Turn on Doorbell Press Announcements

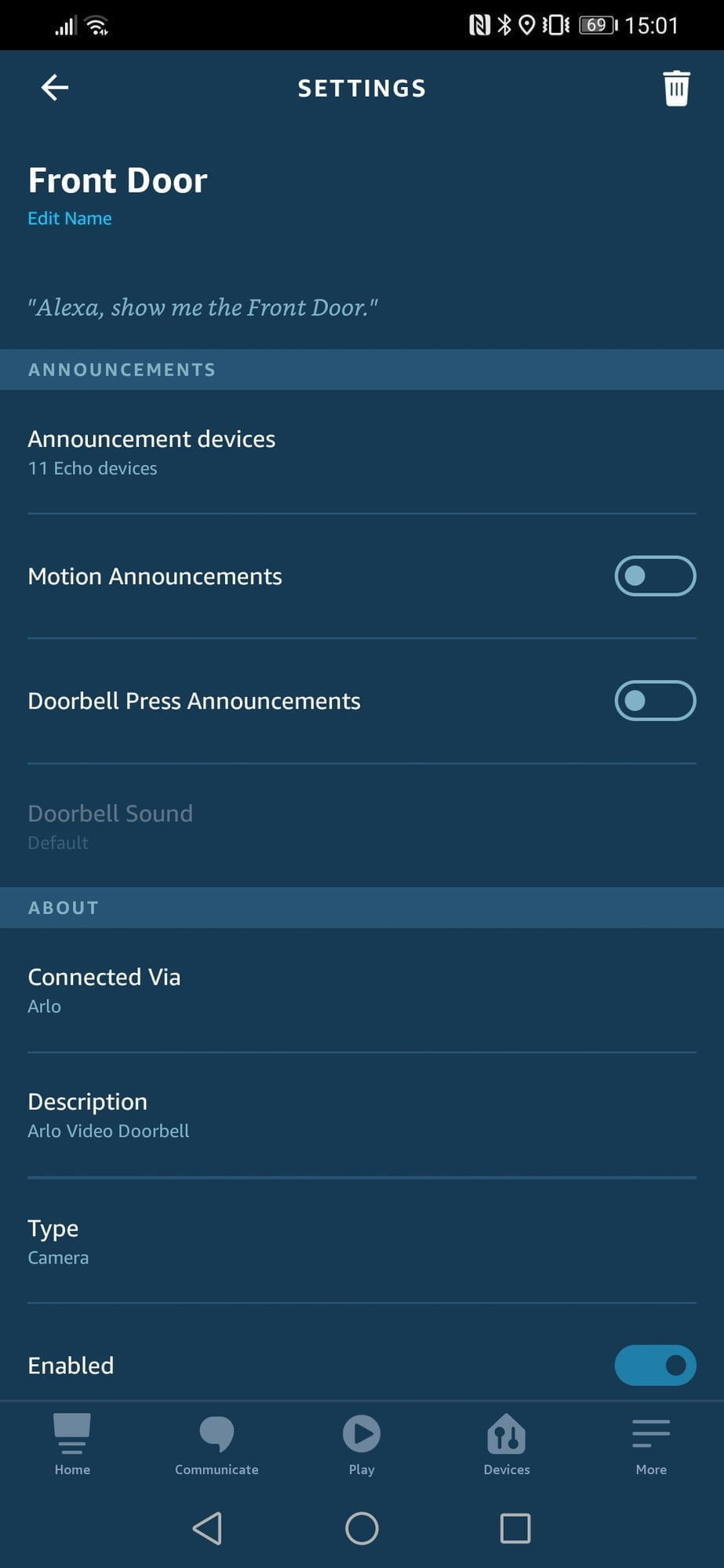click(654, 700)
